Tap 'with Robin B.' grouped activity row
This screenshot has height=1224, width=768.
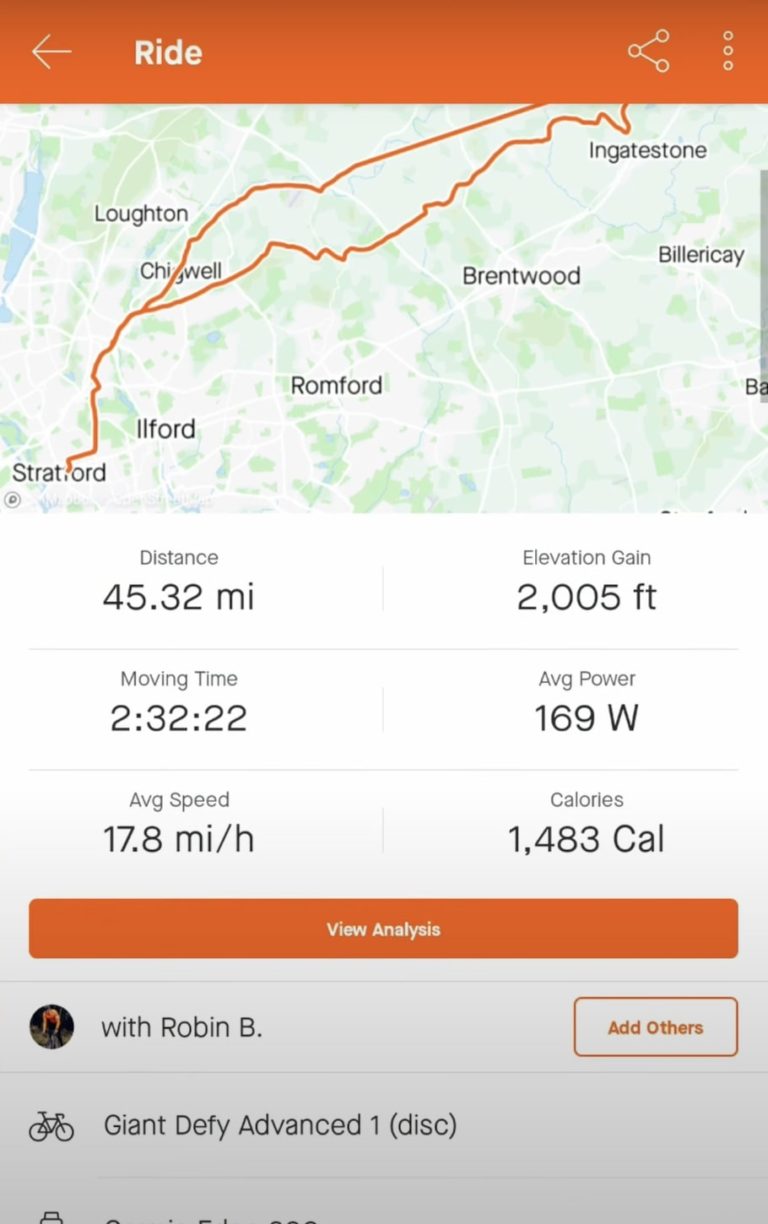[x=180, y=1026]
